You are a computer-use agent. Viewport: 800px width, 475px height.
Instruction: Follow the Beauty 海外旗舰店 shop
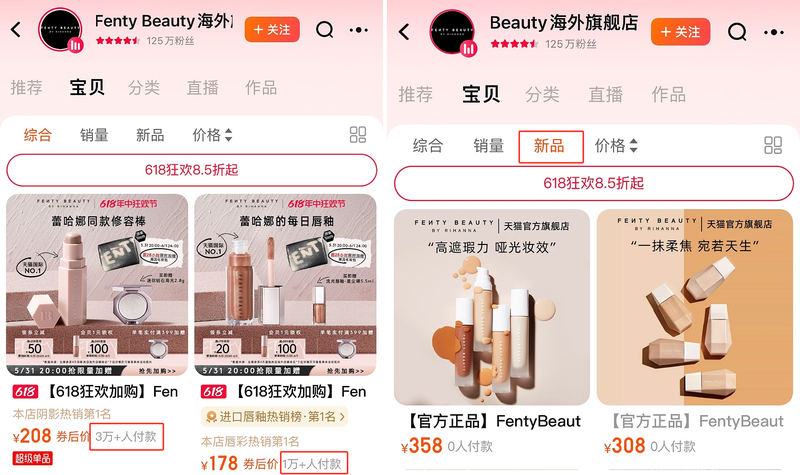click(x=679, y=32)
